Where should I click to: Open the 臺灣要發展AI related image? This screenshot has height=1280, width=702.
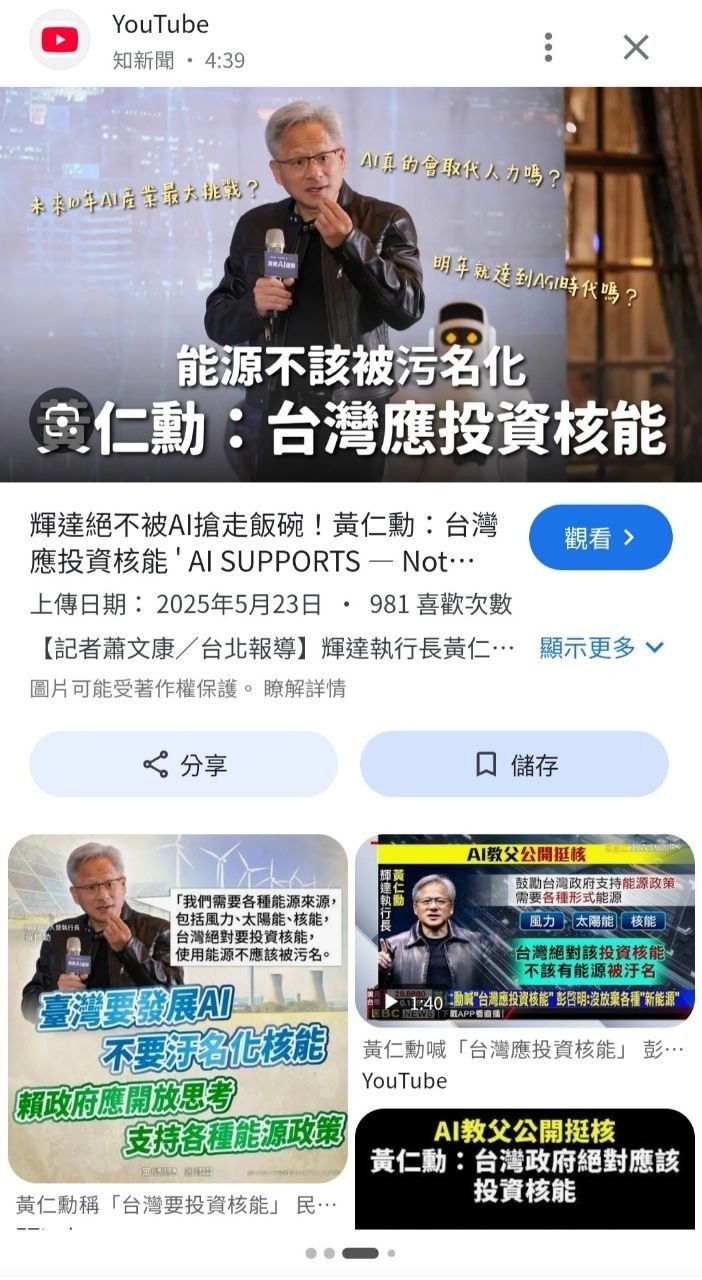click(178, 1009)
